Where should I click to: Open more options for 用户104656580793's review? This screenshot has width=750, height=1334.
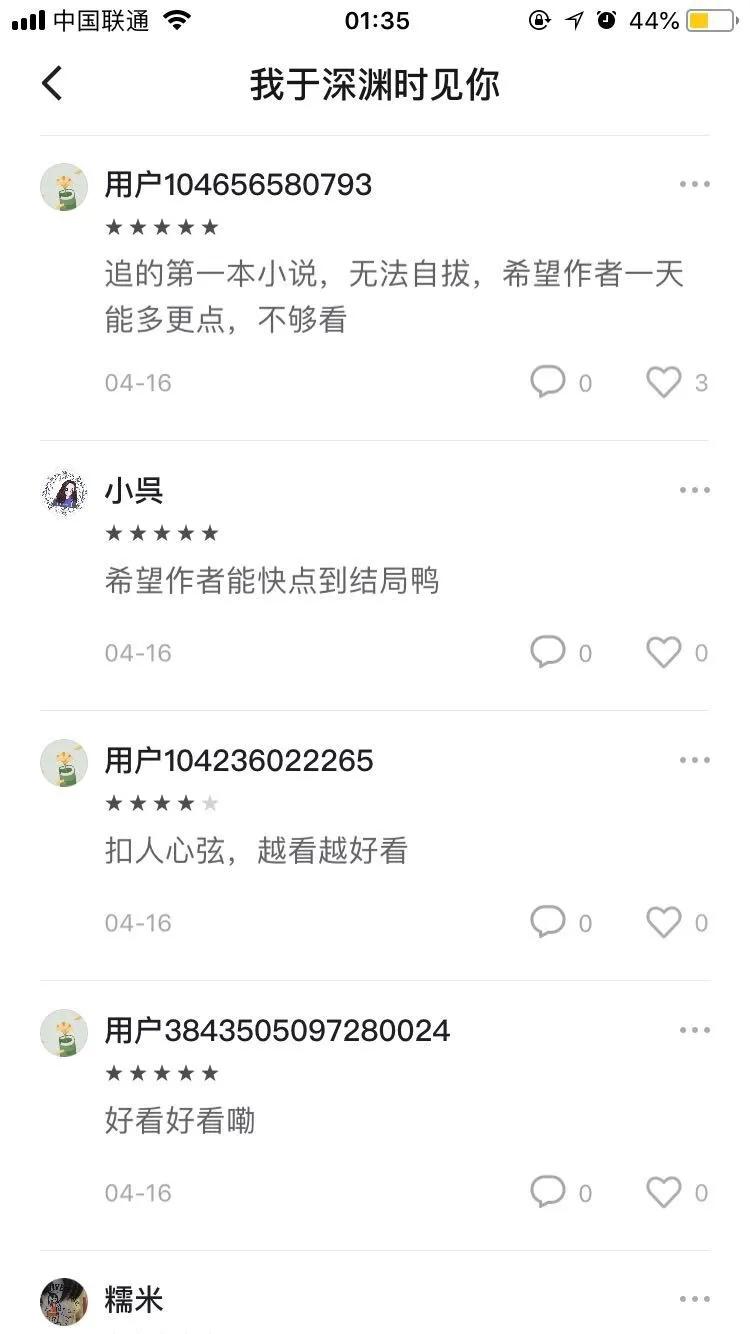coord(694,184)
